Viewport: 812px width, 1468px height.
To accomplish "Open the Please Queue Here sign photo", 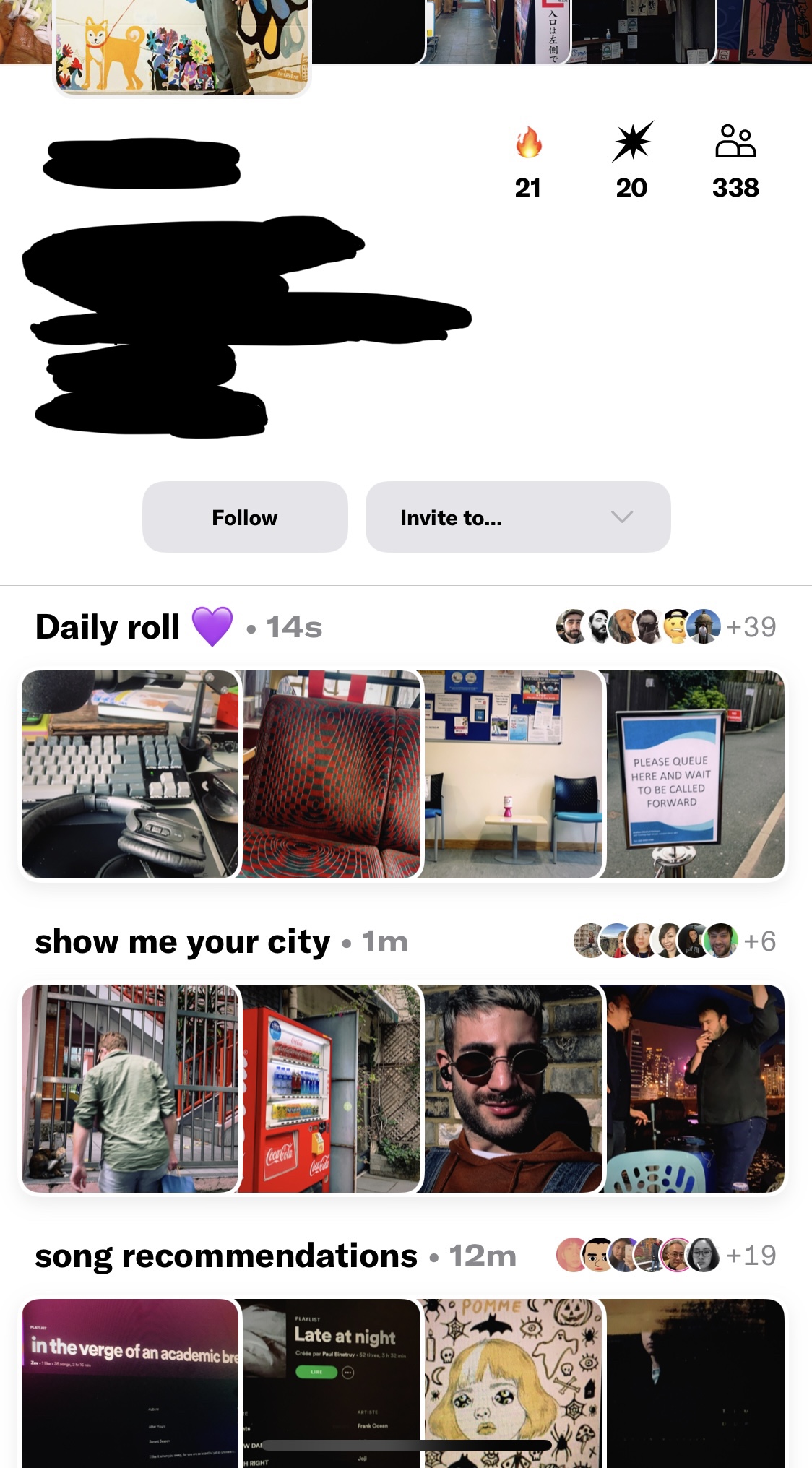I will pyautogui.click(x=695, y=774).
